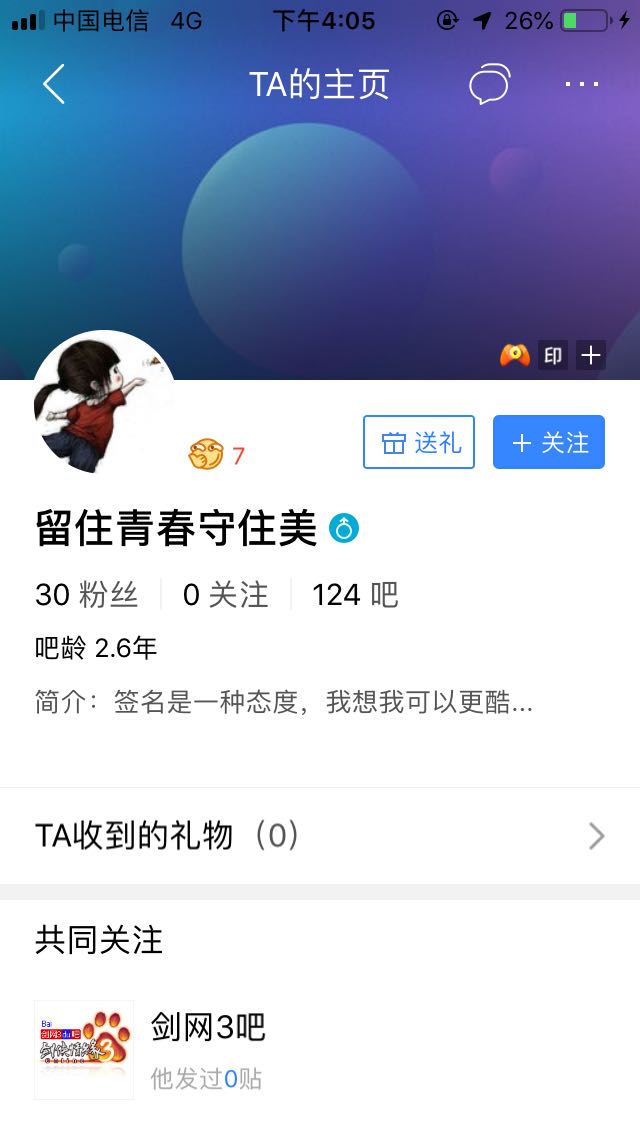Tap the 印 badge icon on banner

coord(553,355)
